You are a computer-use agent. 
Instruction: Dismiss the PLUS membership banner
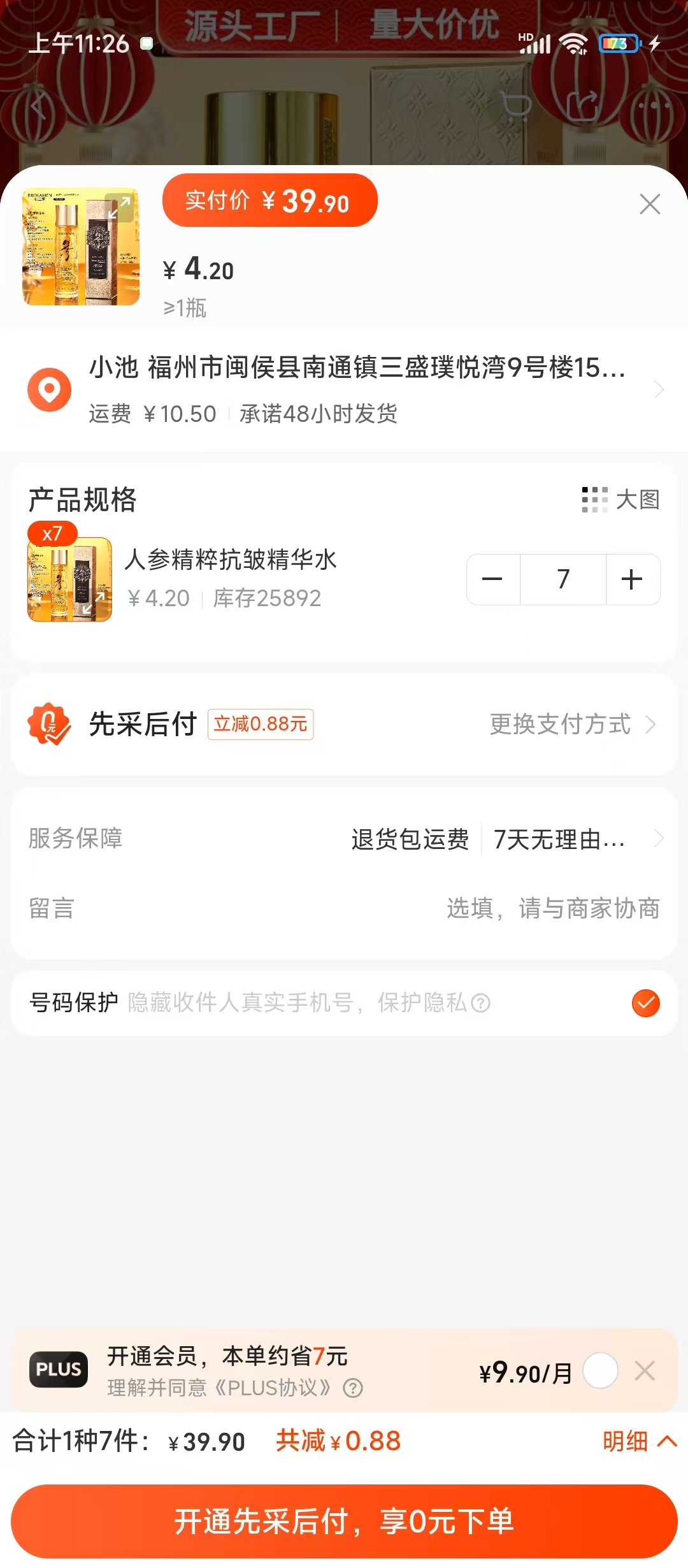[645, 1371]
